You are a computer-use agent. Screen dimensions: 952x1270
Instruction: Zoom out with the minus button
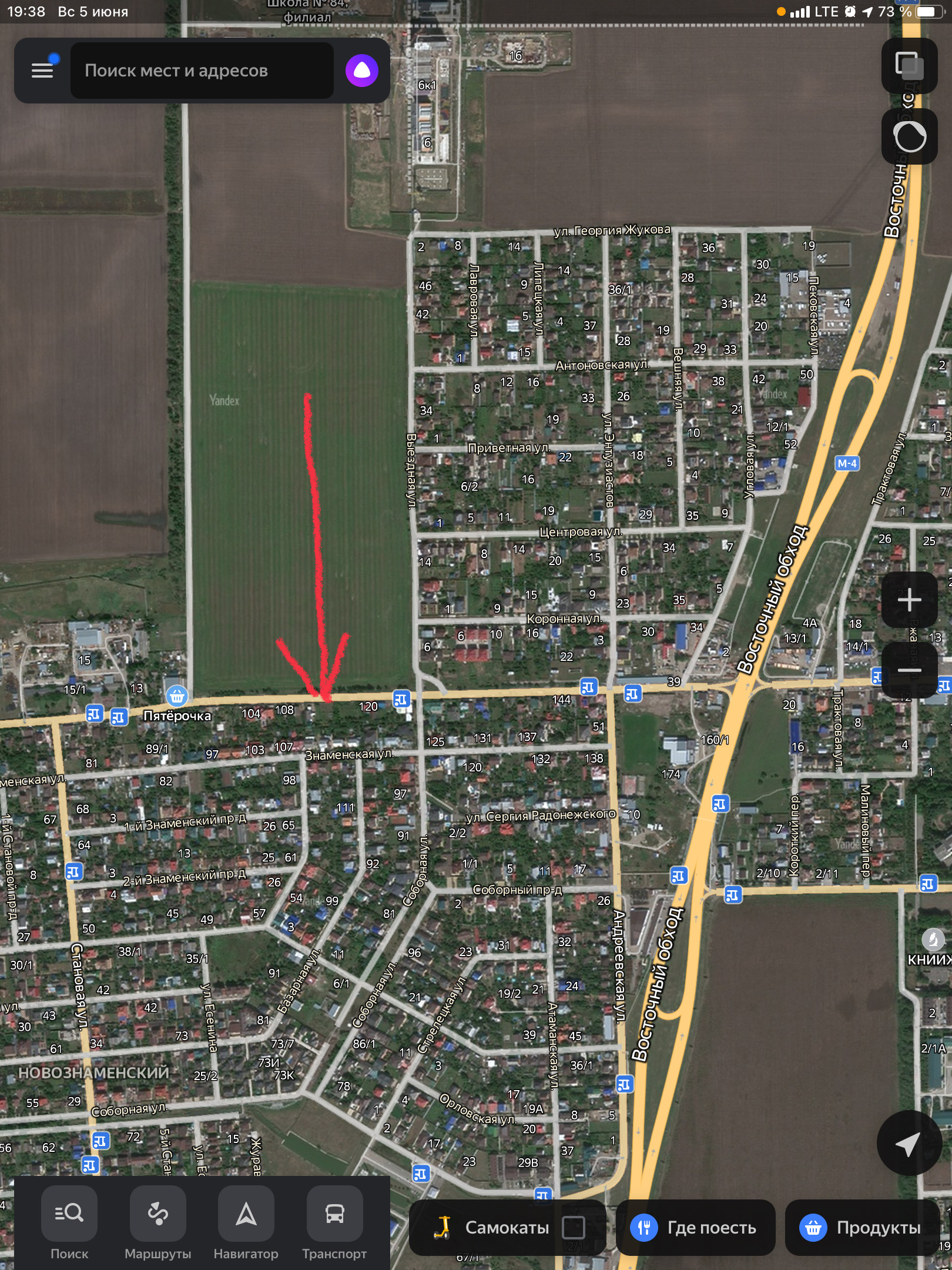coord(909,670)
